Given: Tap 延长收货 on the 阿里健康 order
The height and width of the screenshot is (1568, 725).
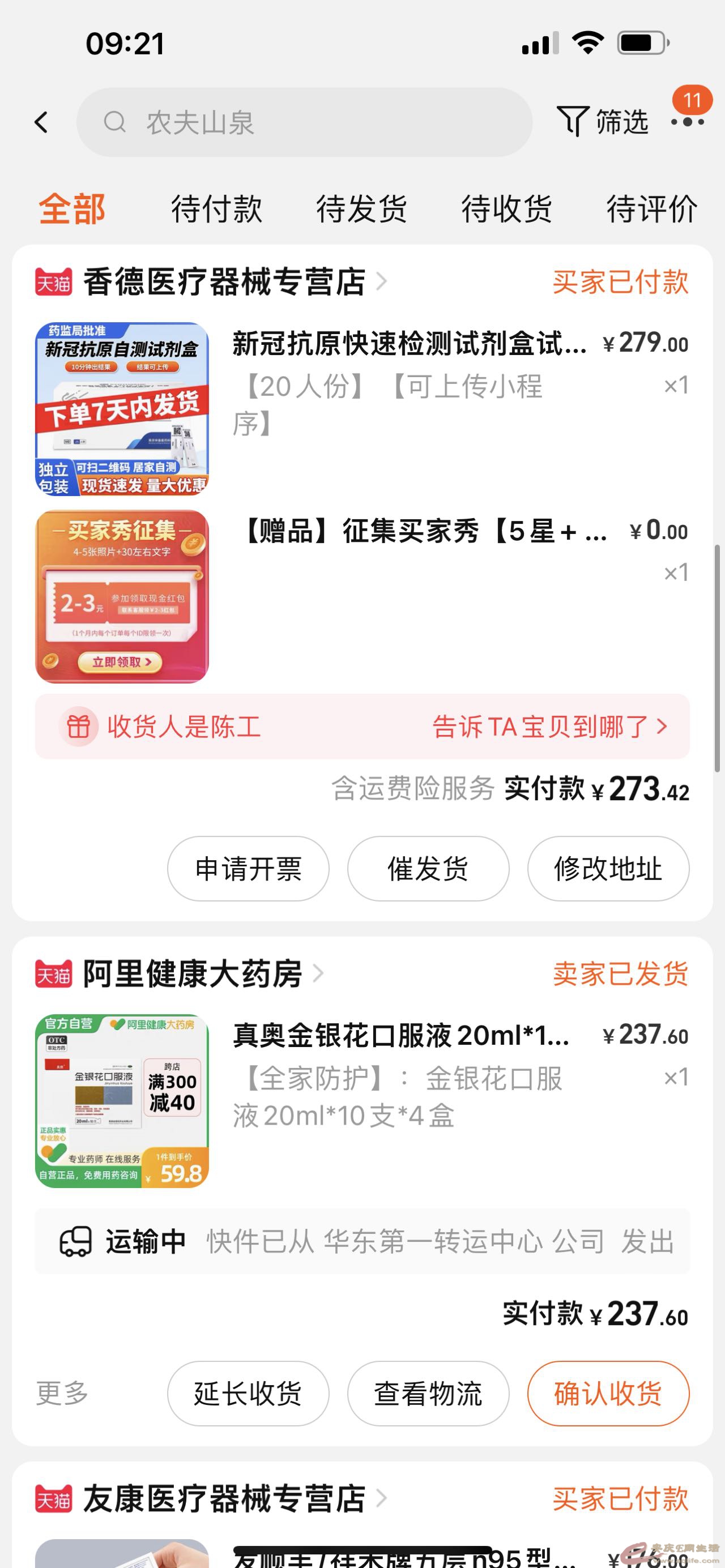Looking at the screenshot, I should [248, 1393].
